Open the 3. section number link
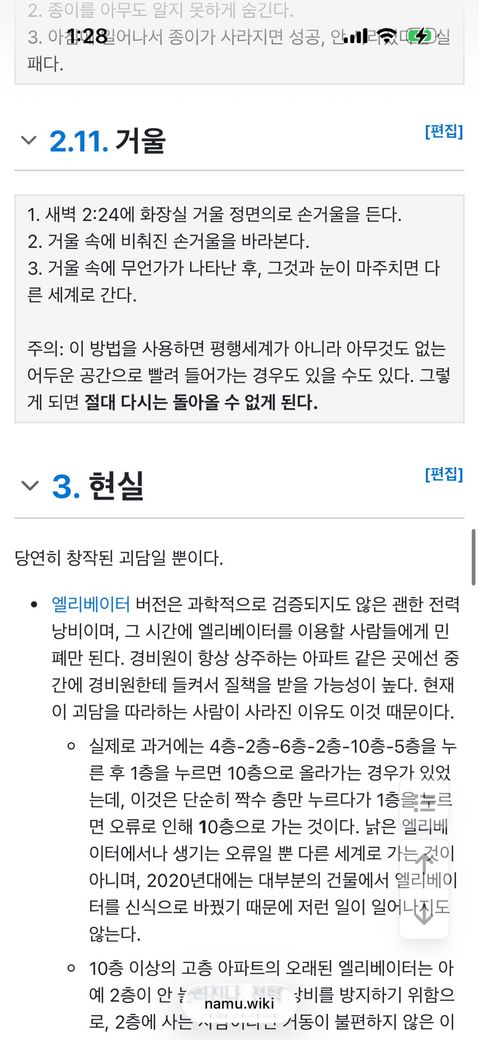 click(66, 486)
